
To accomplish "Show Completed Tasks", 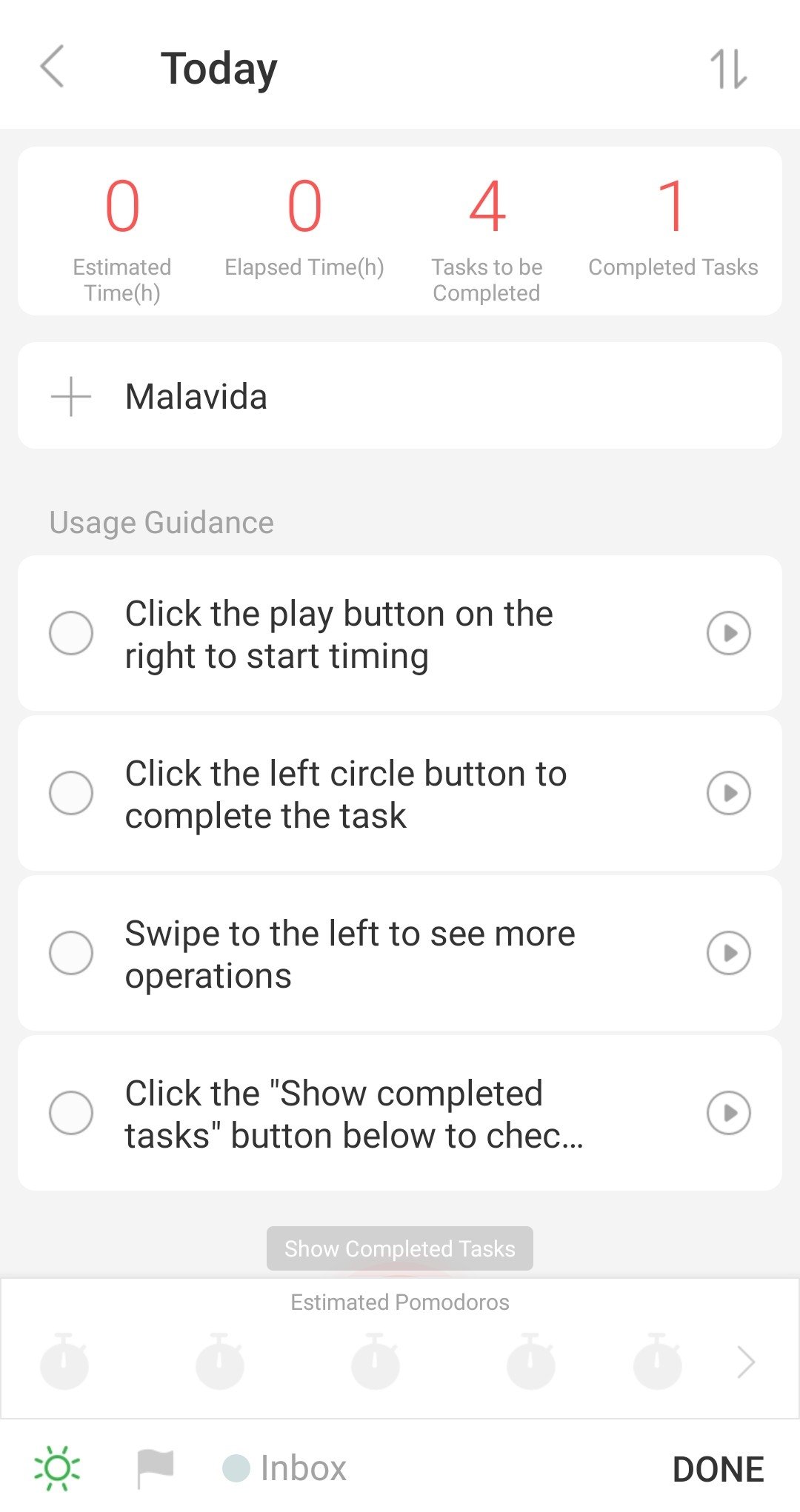I will point(400,1248).
